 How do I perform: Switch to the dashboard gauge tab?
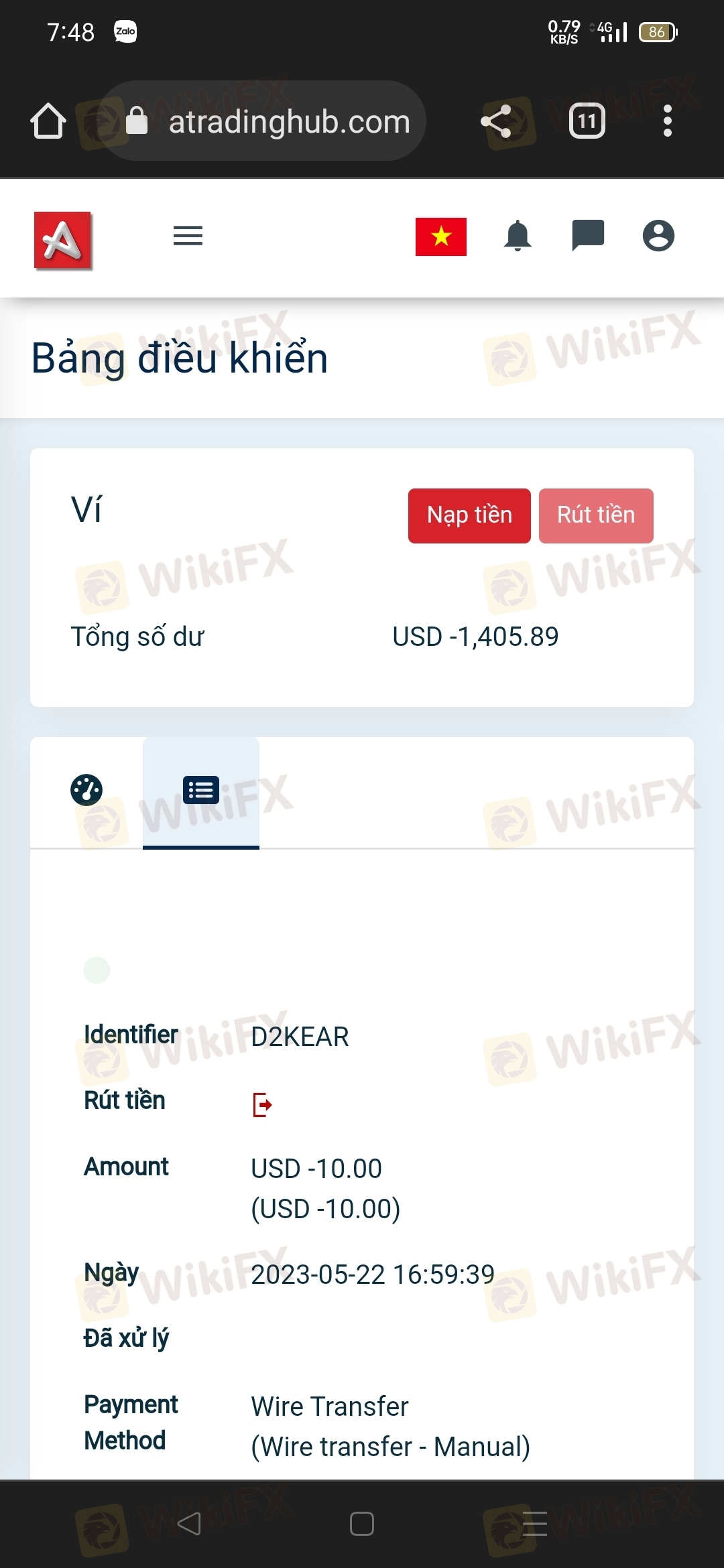pyautogui.click(x=86, y=790)
